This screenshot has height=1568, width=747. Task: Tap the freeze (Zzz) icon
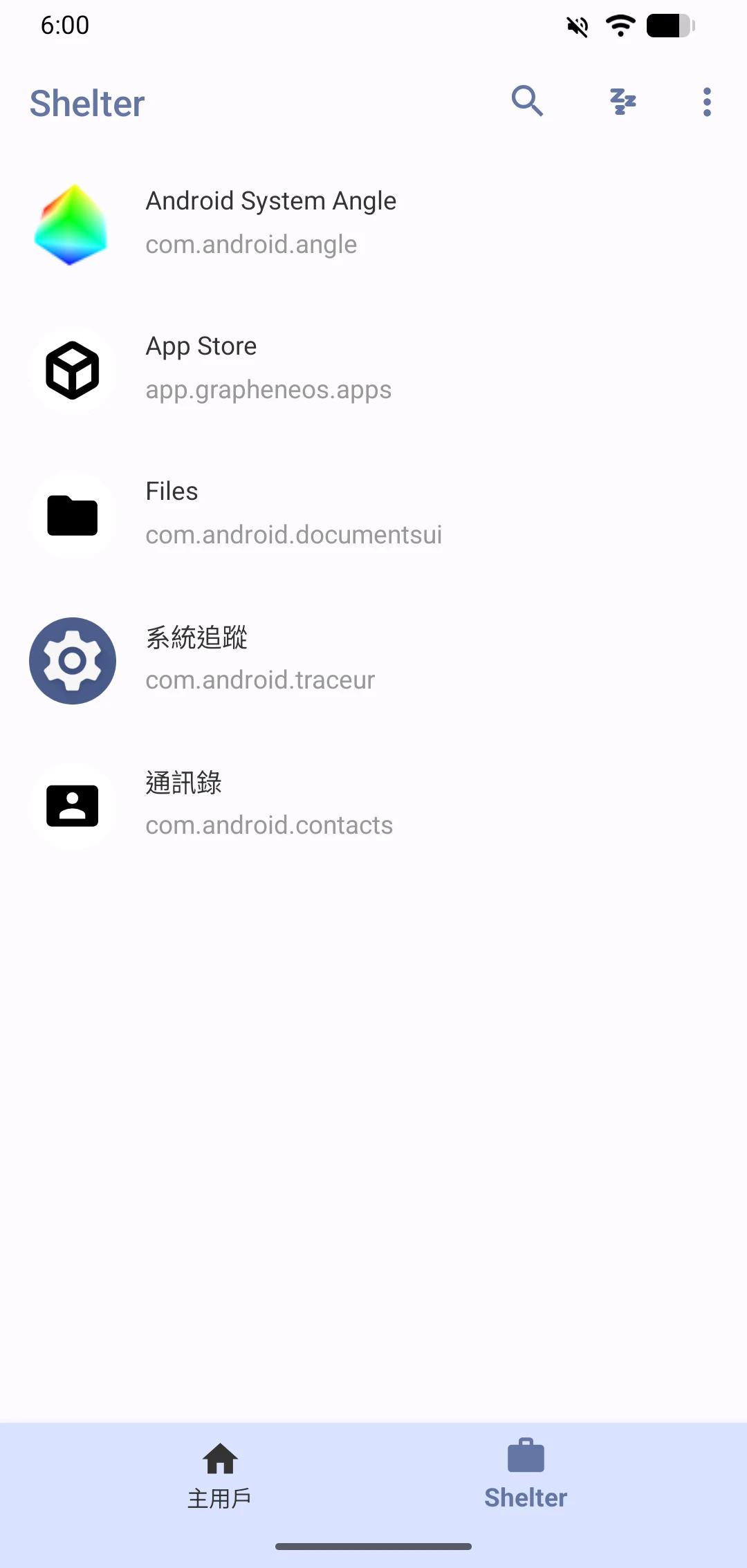coord(622,102)
